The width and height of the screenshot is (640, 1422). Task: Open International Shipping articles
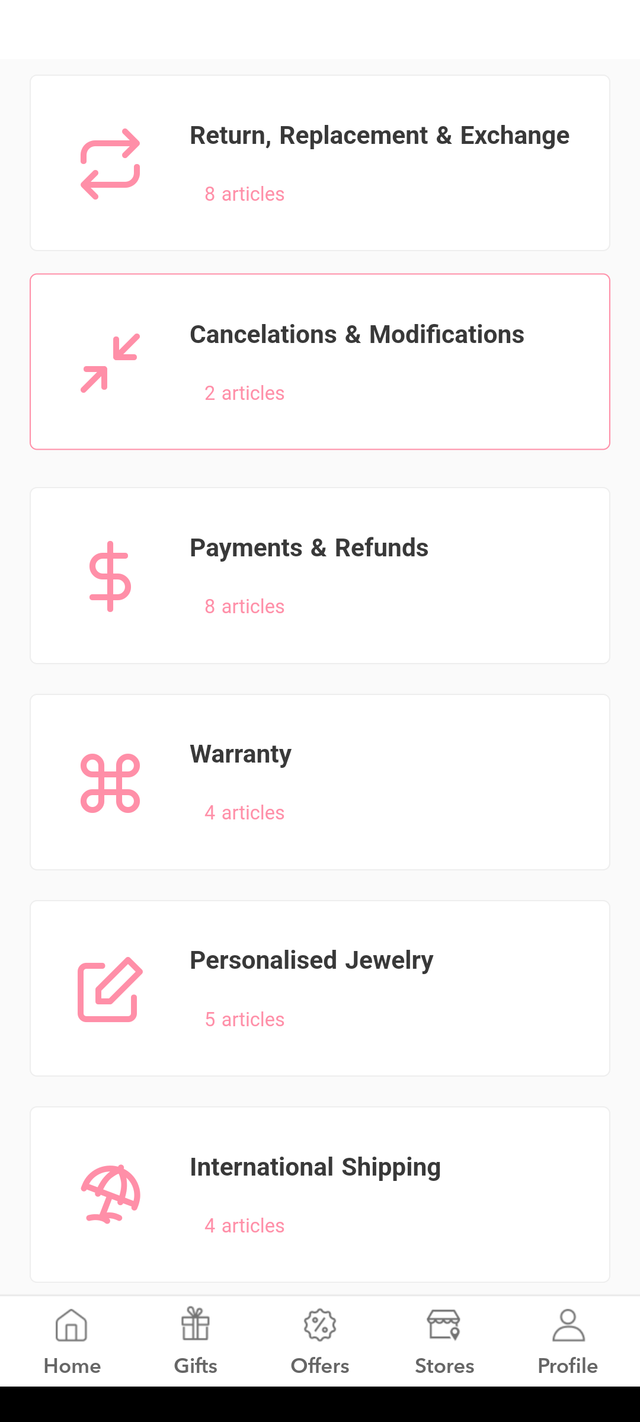point(320,1194)
